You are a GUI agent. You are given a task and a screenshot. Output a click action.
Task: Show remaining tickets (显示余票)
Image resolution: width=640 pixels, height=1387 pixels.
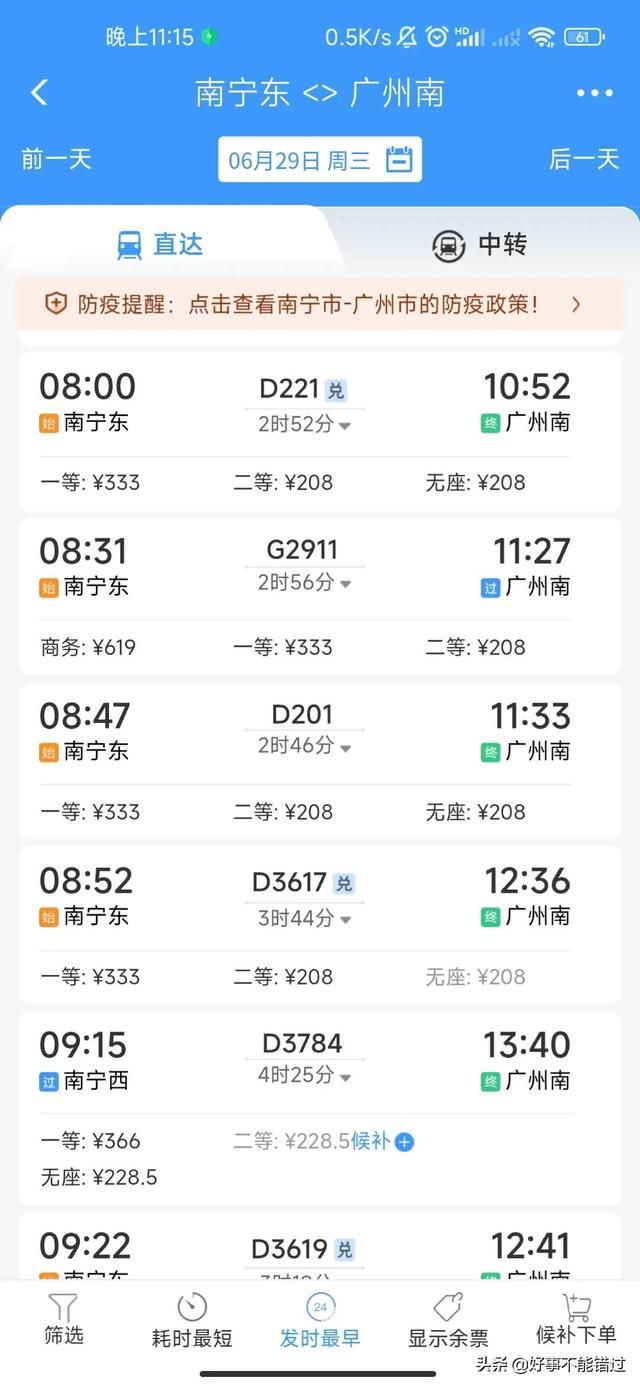(x=448, y=1320)
